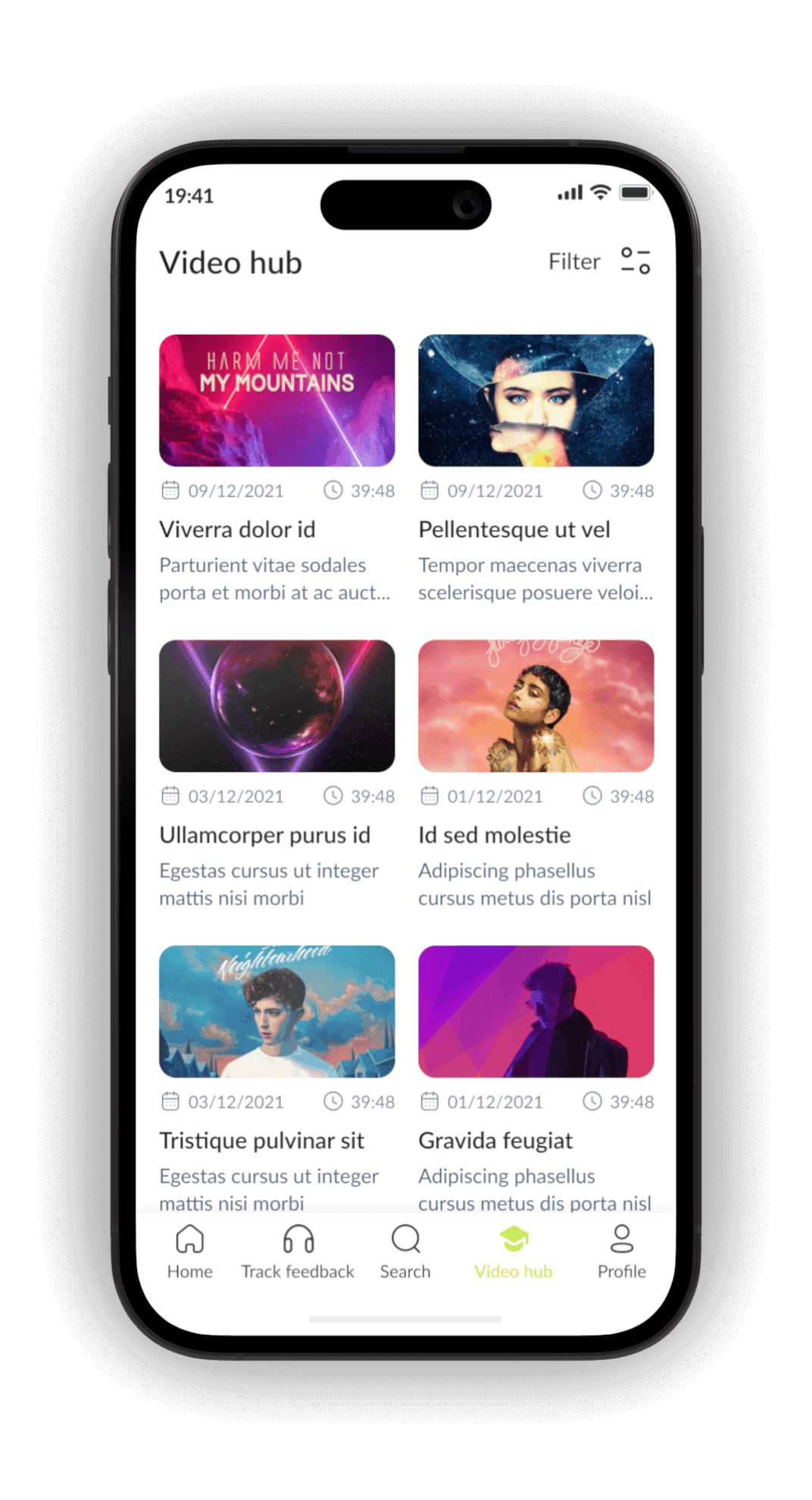Image resolution: width=812 pixels, height=1500 pixels.
Task: Tap the Video hub tab
Action: [x=514, y=1252]
